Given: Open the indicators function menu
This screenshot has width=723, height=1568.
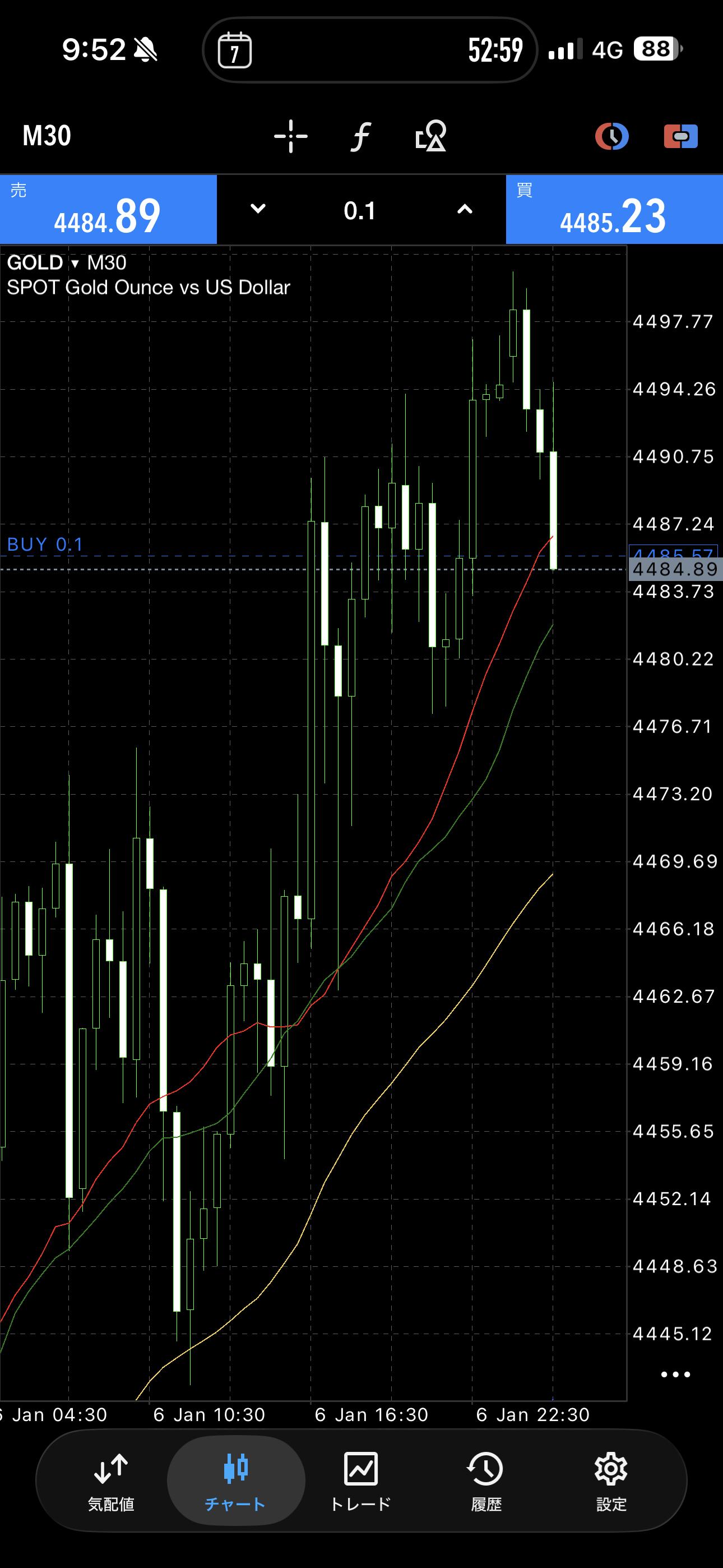Looking at the screenshot, I should coord(360,136).
